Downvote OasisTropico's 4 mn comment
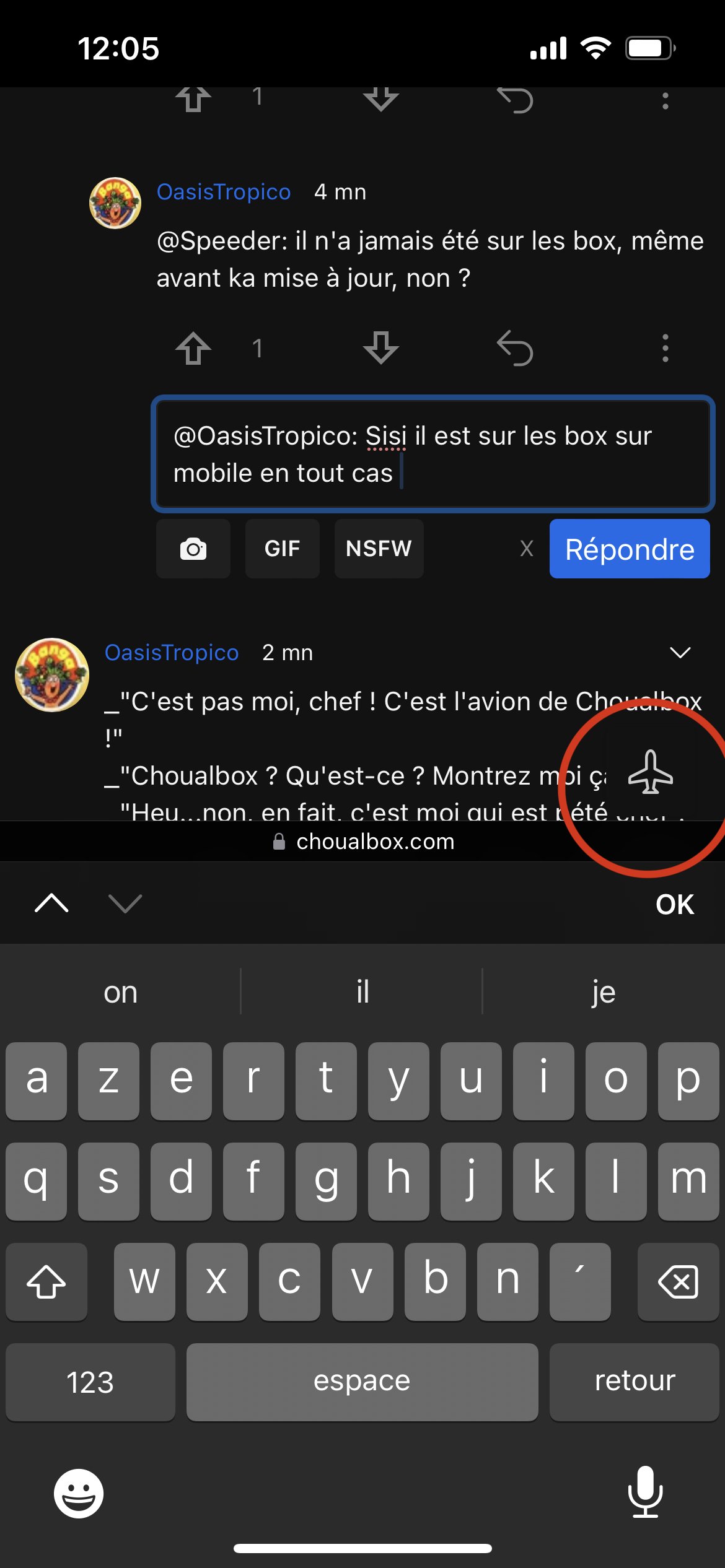The height and width of the screenshot is (1568, 725). point(380,349)
